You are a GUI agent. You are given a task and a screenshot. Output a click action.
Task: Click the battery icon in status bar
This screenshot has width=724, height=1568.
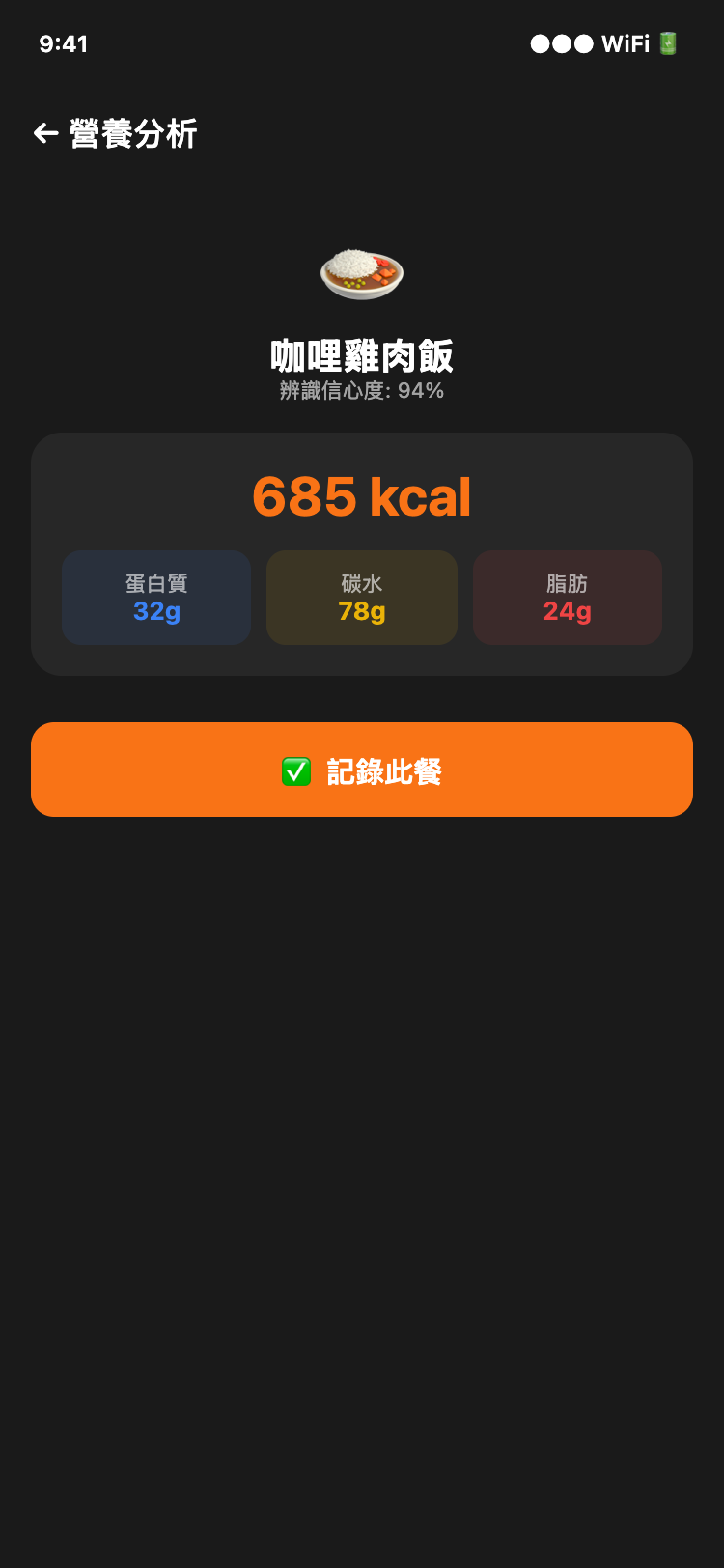click(670, 42)
